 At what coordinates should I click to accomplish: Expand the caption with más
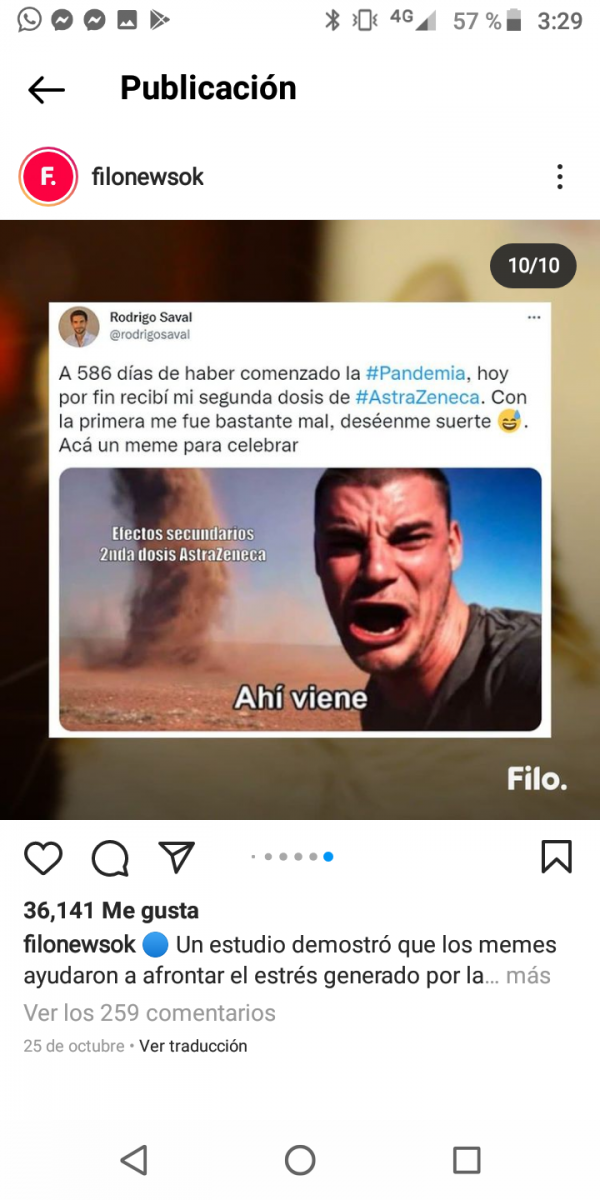[x=527, y=976]
